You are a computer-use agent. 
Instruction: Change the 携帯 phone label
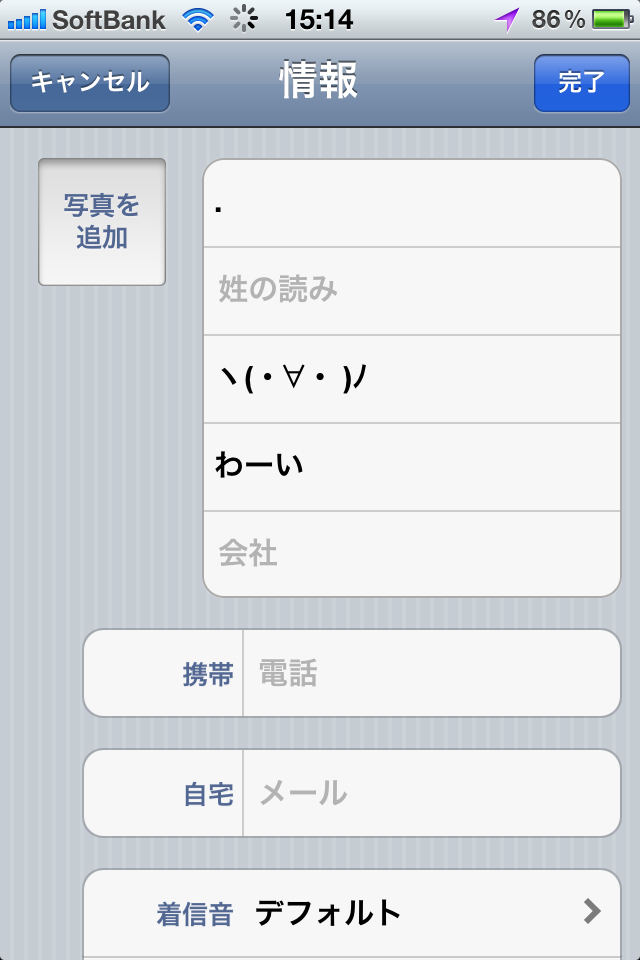click(x=165, y=674)
